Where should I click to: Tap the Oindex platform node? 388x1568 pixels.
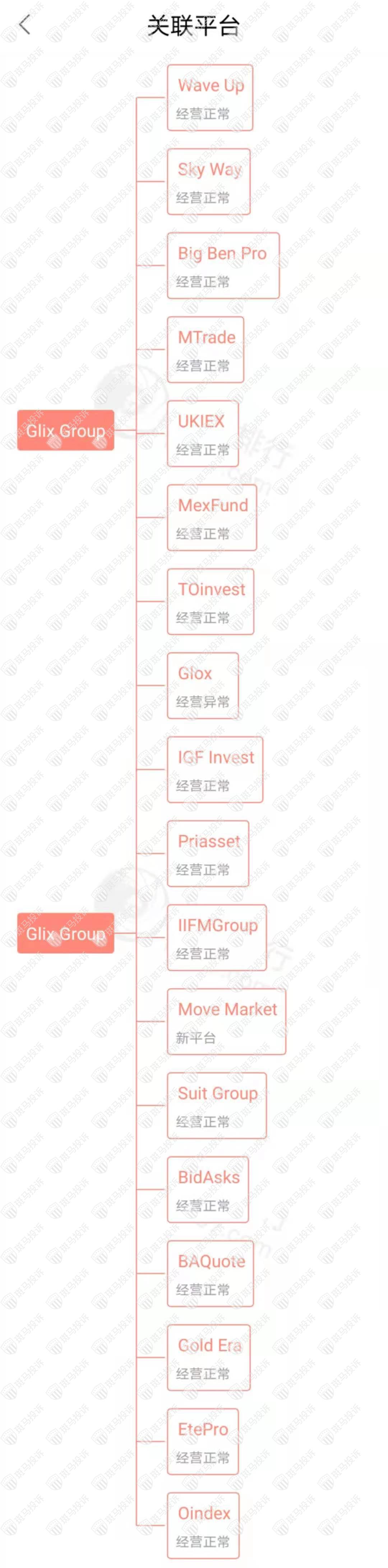203,1525
